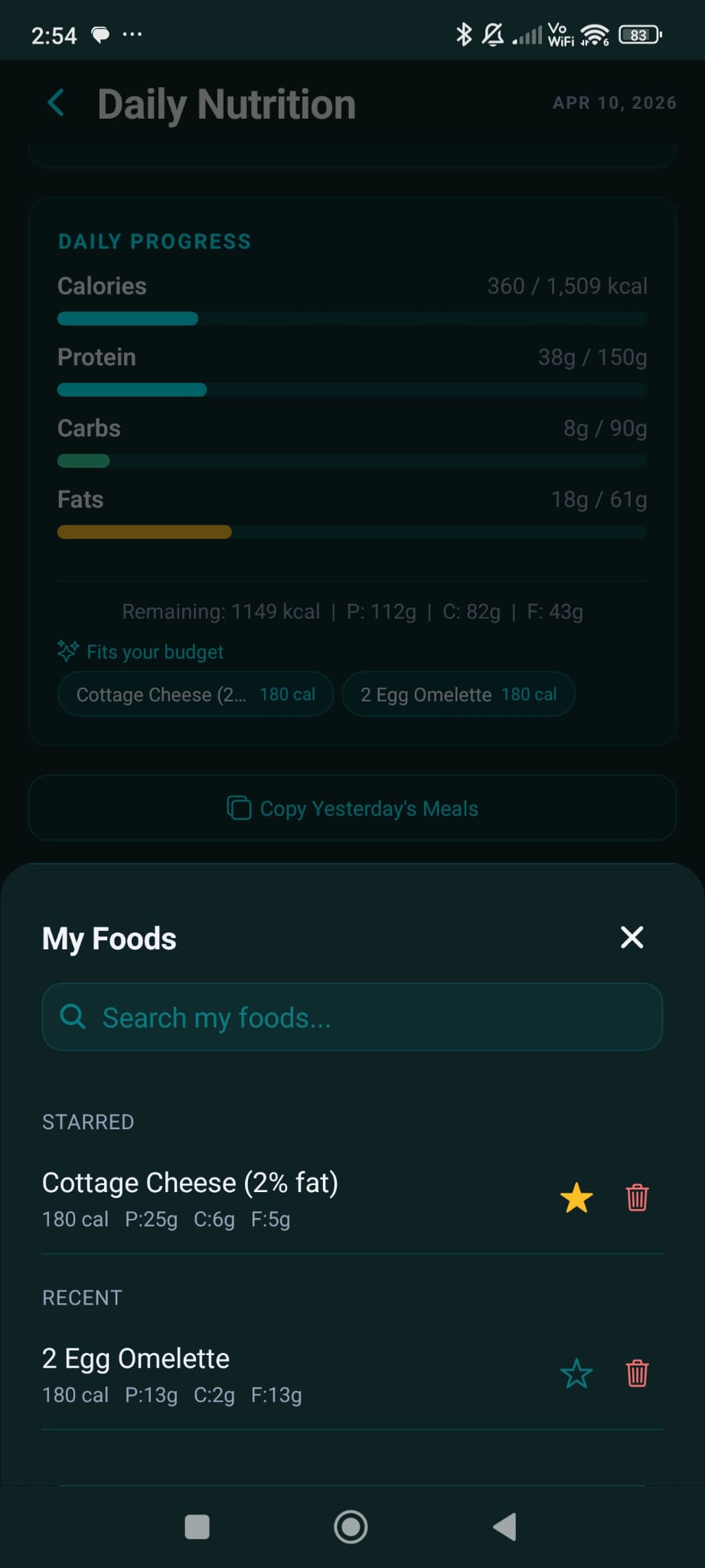Toggle the Bluetooth status icon
The height and width of the screenshot is (1568, 705).
[x=463, y=34]
